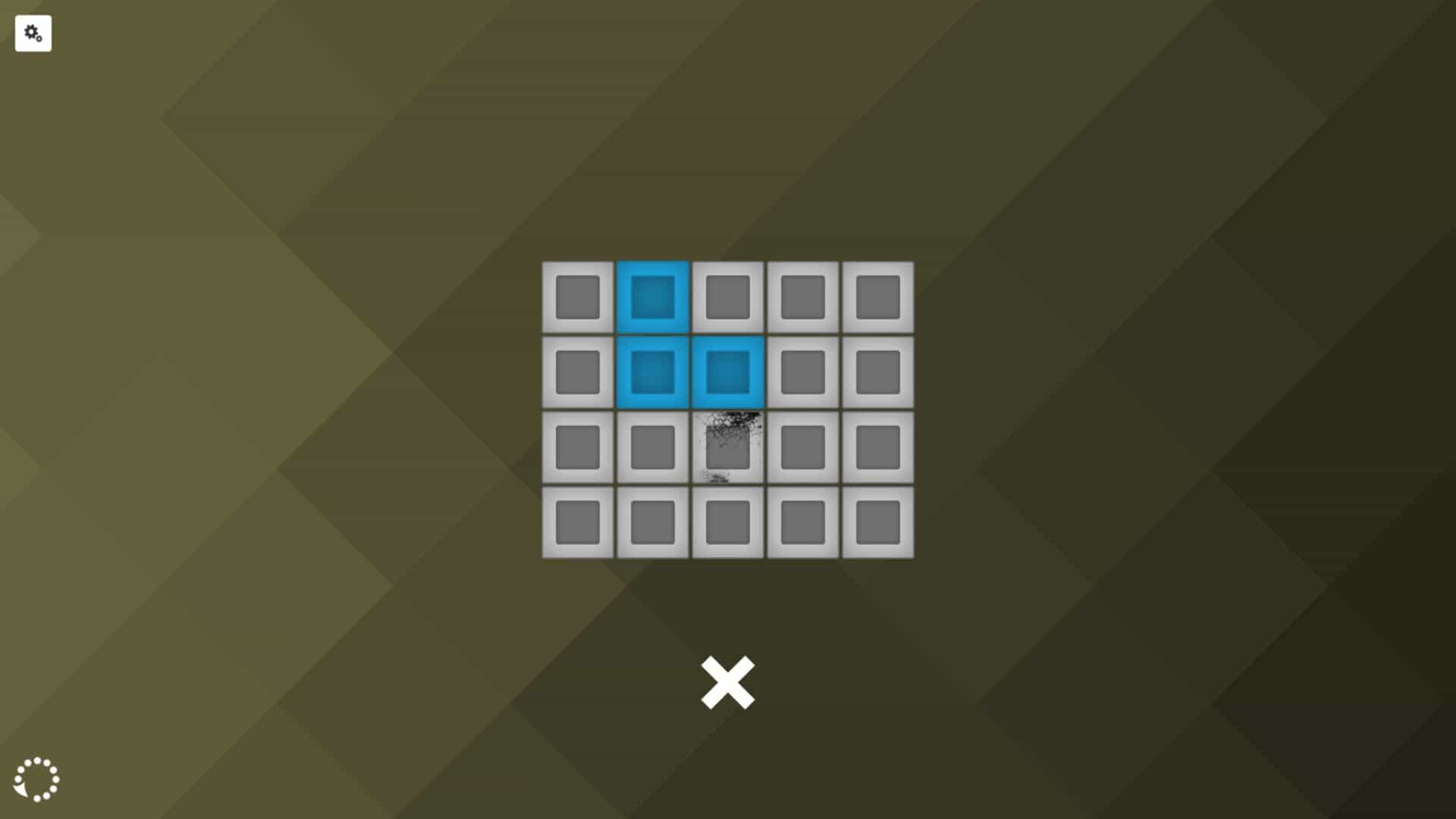Open the settings gear button
The image size is (1456, 819).
click(33, 33)
